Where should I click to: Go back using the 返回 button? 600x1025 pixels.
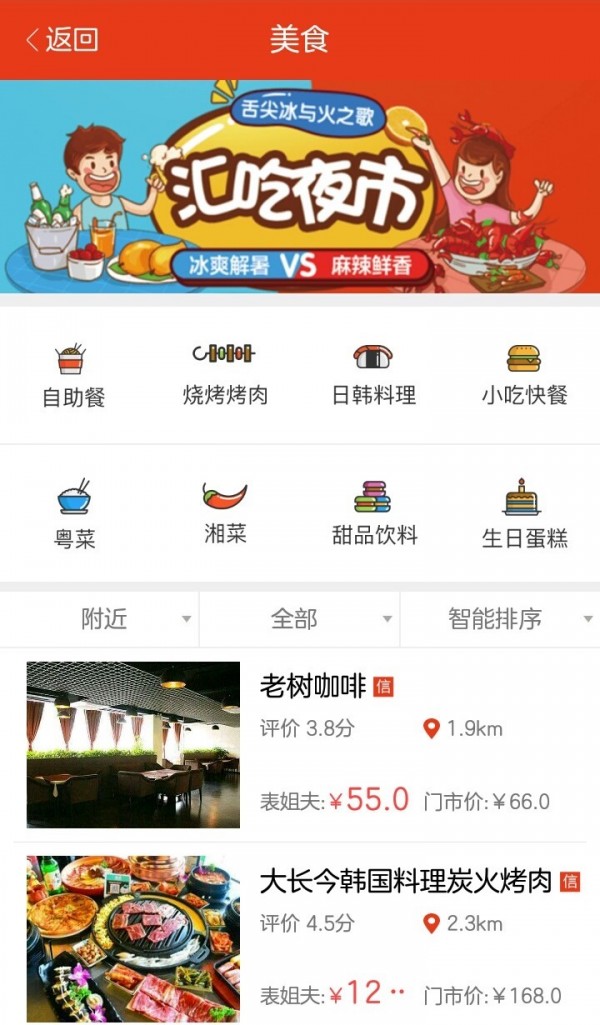click(62, 40)
